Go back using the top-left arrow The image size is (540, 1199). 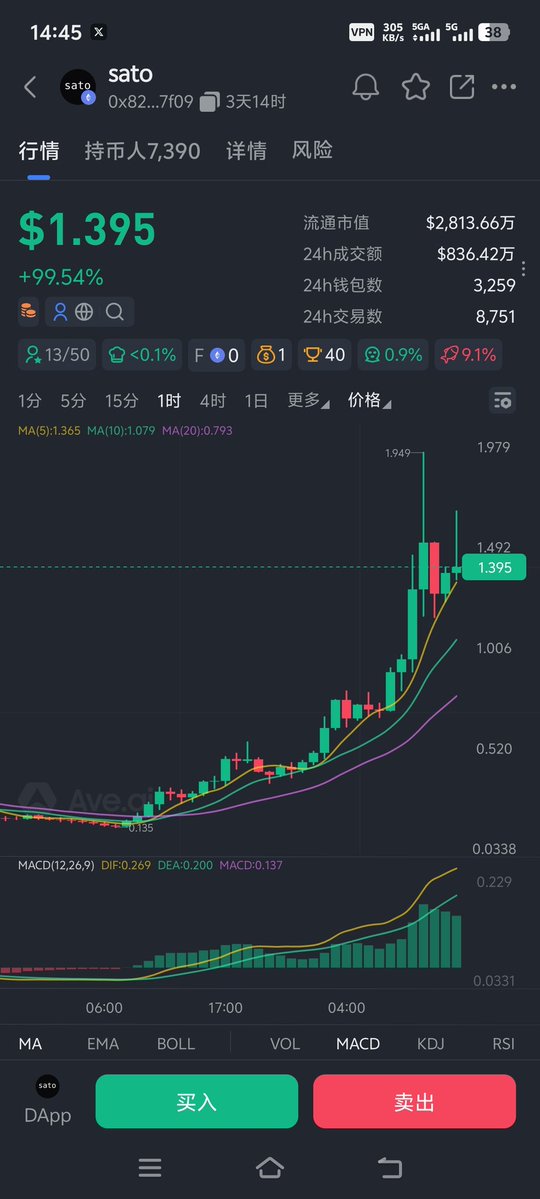[x=30, y=87]
